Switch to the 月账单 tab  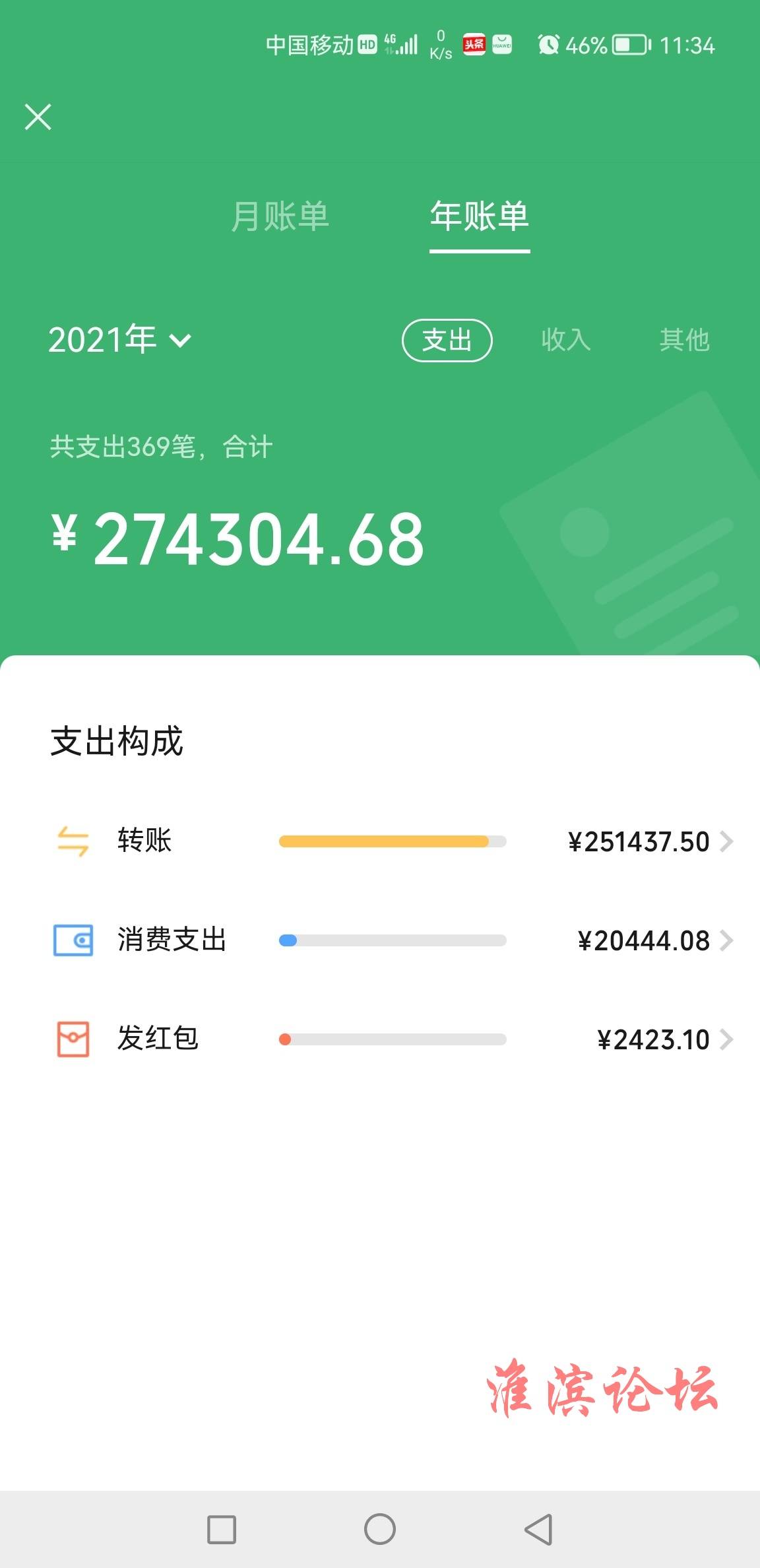pos(280,216)
